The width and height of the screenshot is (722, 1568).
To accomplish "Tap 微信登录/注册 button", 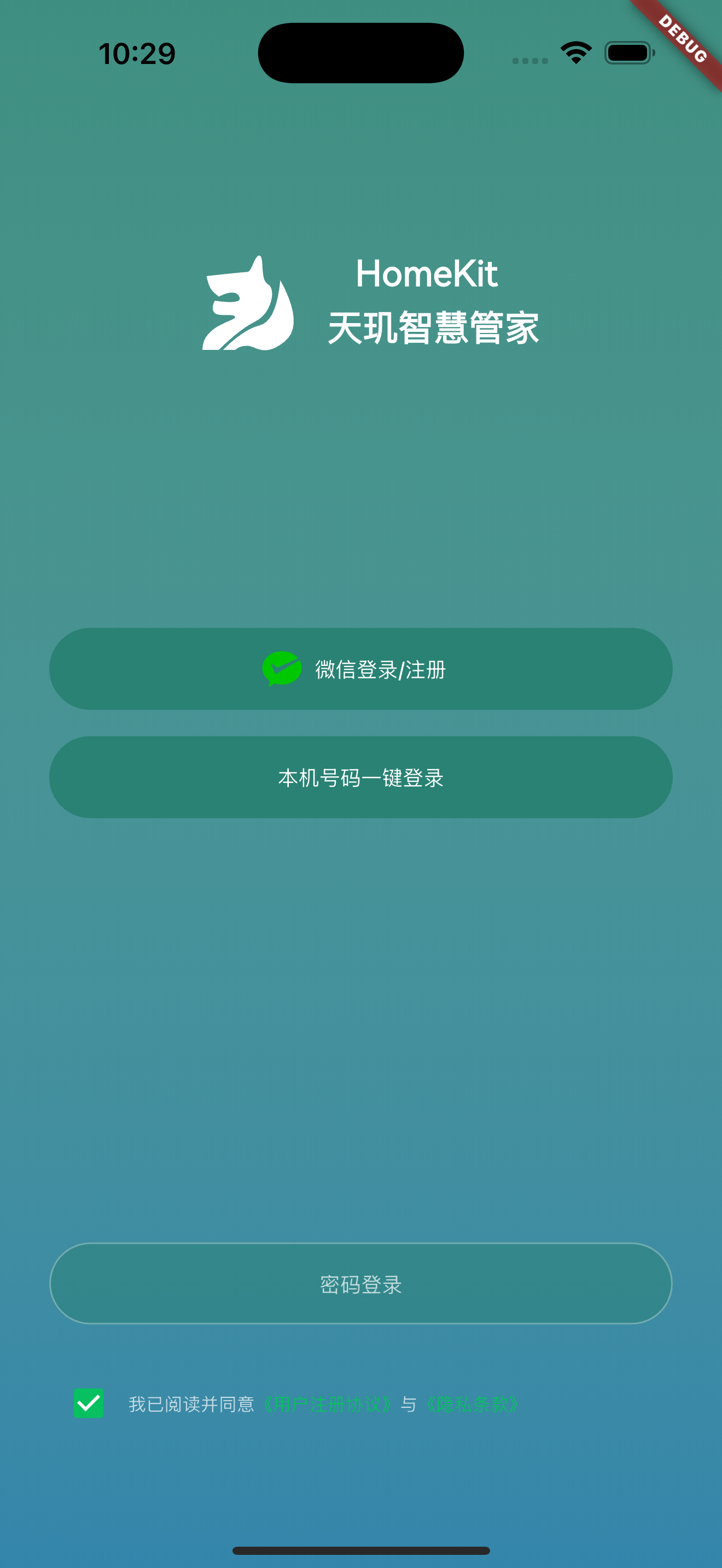I will (x=360, y=669).
